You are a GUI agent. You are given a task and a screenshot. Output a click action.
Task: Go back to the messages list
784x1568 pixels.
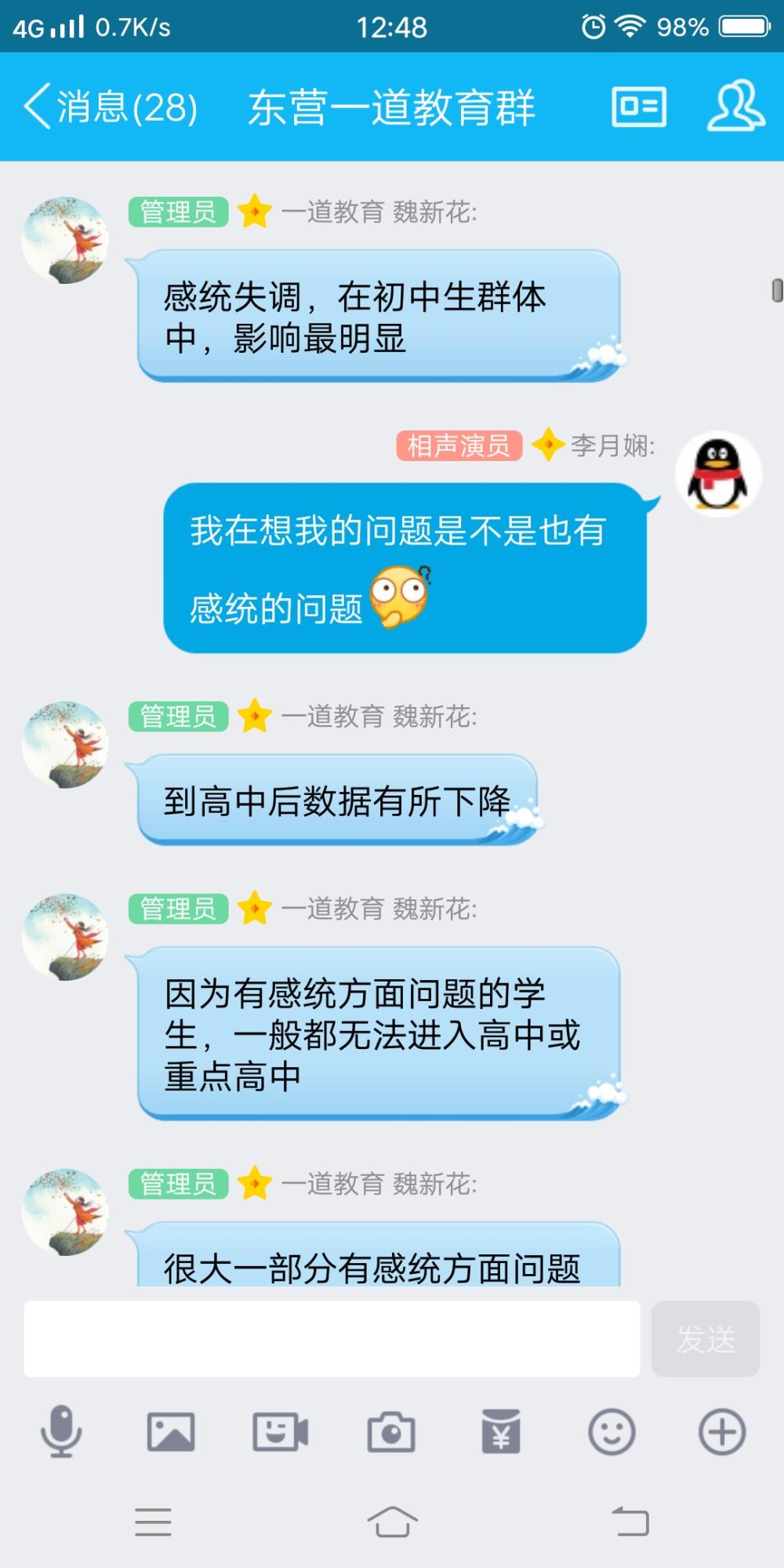(110, 107)
